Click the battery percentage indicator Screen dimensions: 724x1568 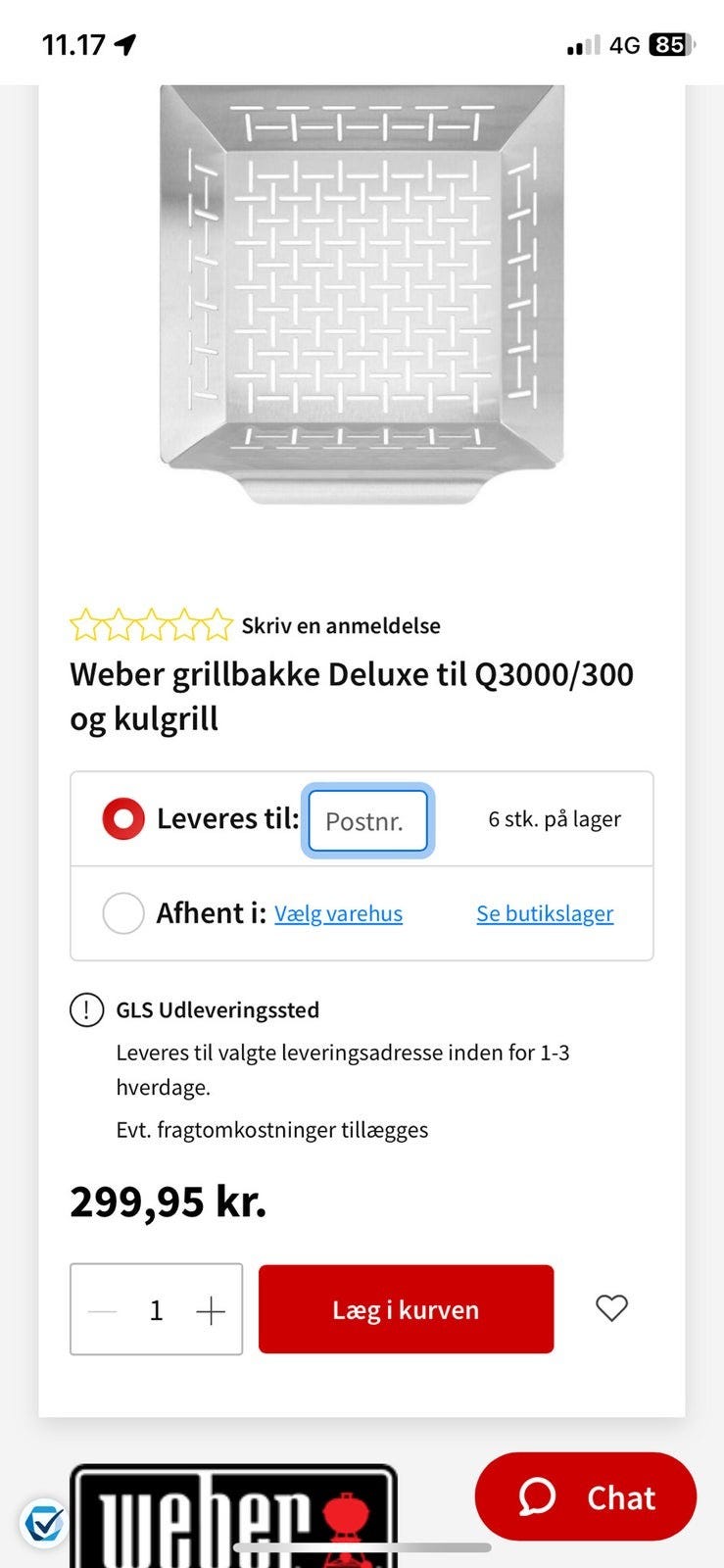pos(671,44)
